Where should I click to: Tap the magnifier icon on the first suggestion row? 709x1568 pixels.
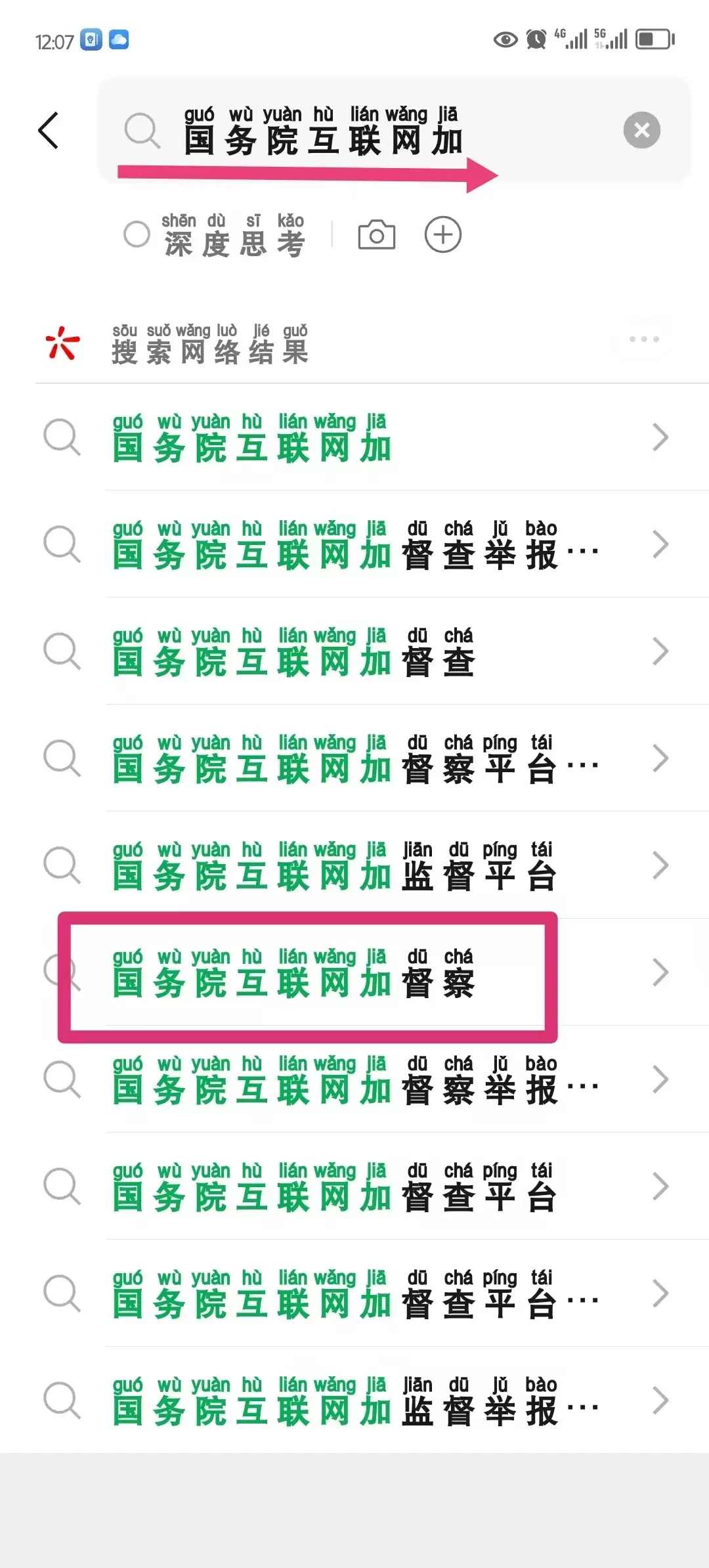tap(62, 437)
